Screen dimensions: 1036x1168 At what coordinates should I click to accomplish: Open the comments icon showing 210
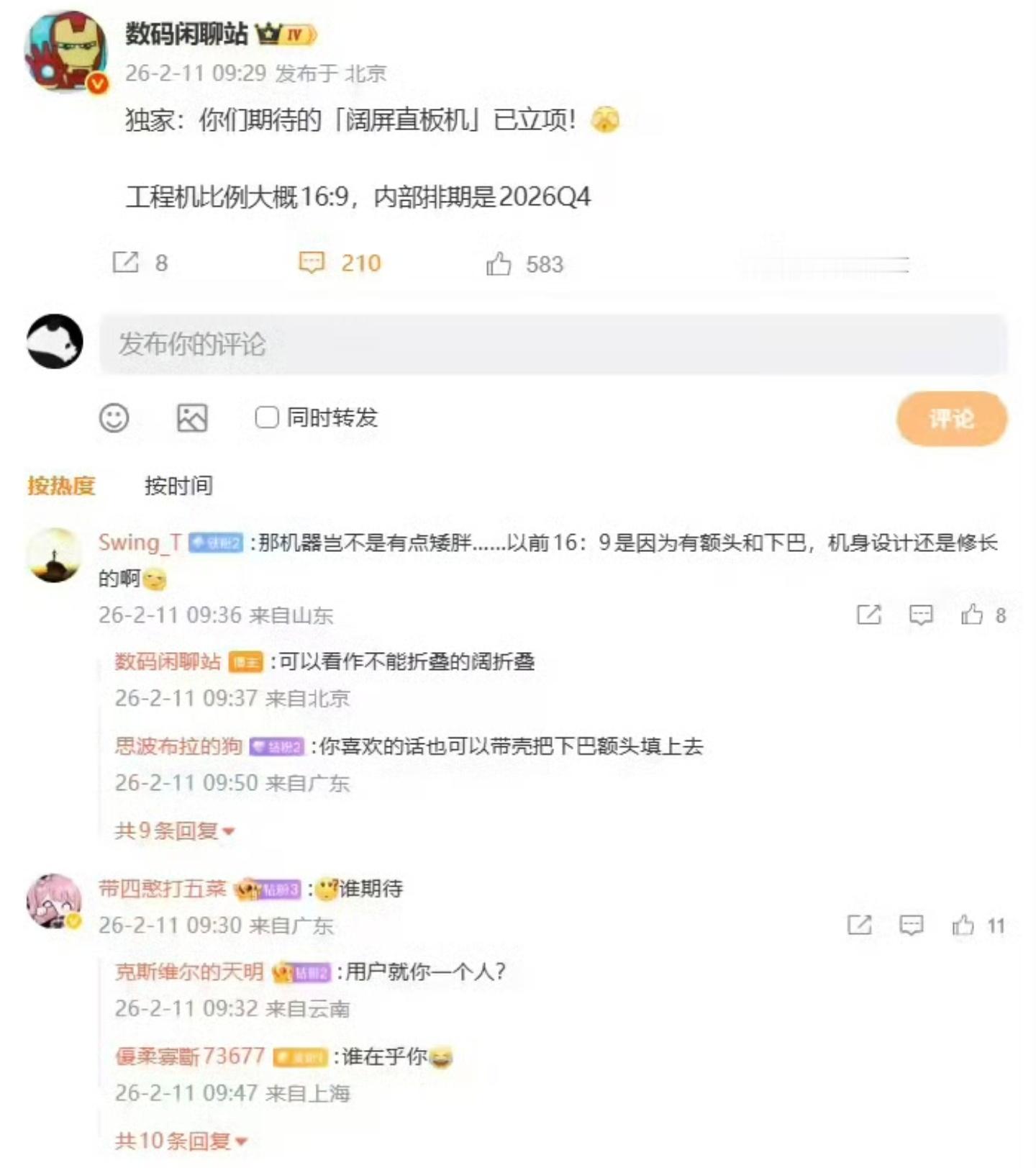coord(314,263)
